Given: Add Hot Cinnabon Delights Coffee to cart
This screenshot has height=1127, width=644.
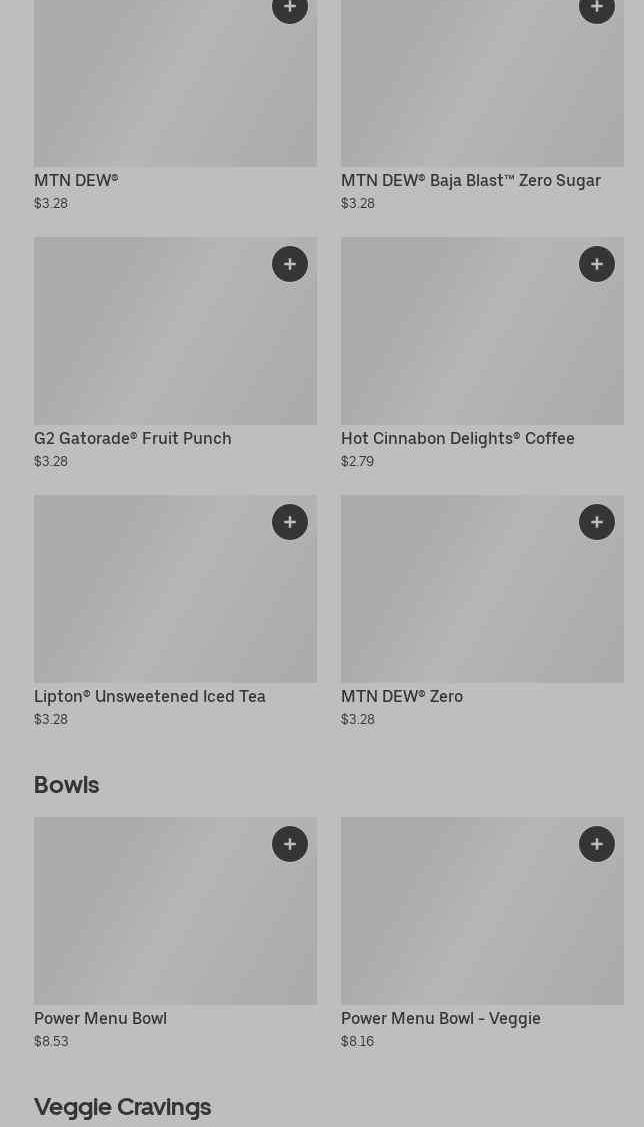Looking at the screenshot, I should click(597, 264).
